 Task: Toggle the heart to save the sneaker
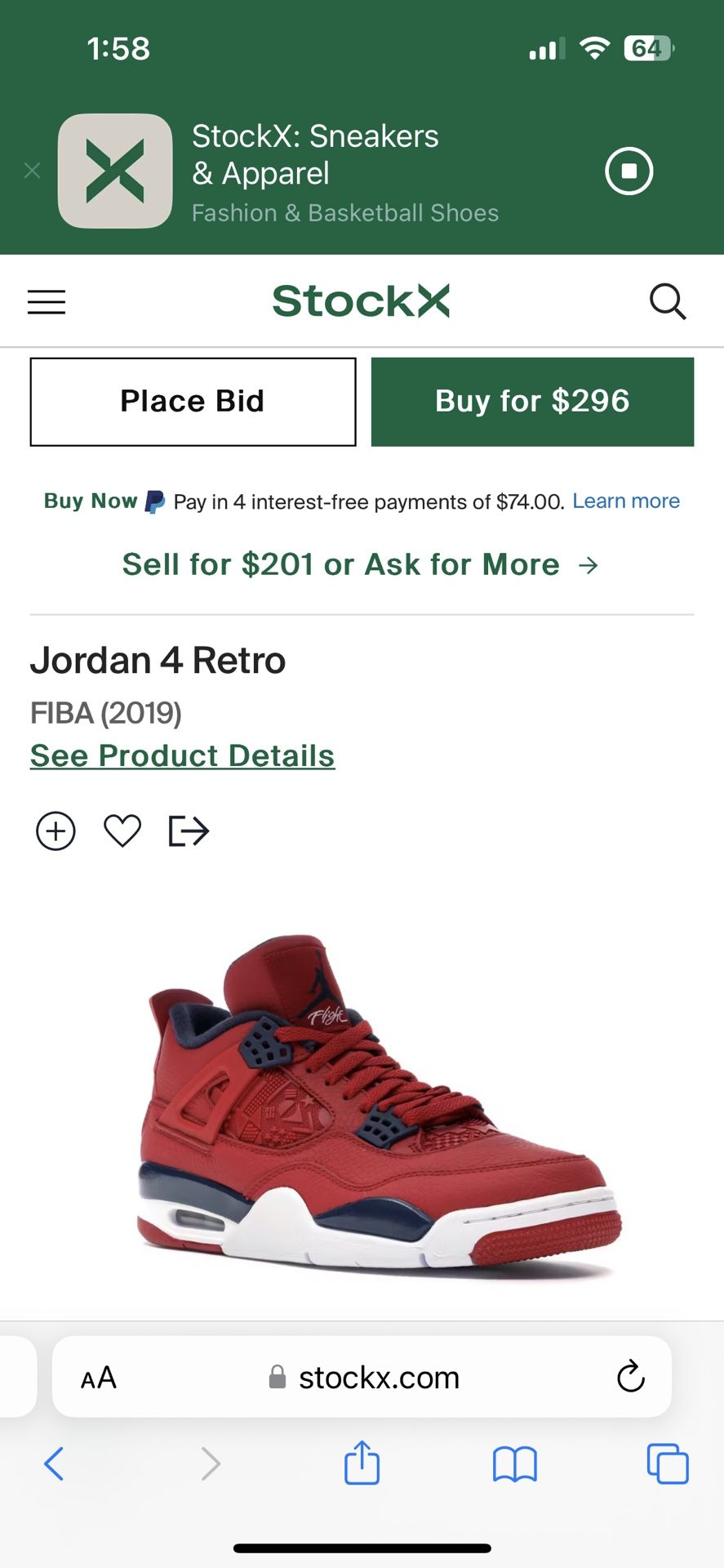click(122, 831)
